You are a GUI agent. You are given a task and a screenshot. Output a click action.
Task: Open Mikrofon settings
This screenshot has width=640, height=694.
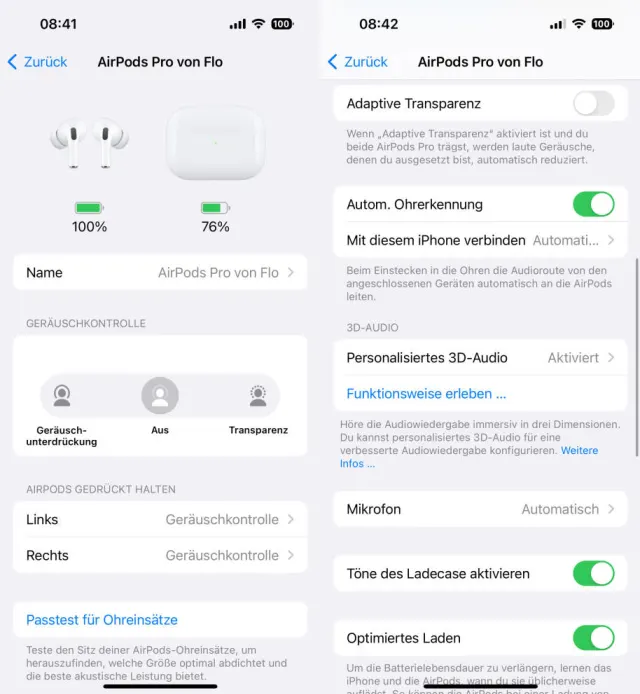480,509
